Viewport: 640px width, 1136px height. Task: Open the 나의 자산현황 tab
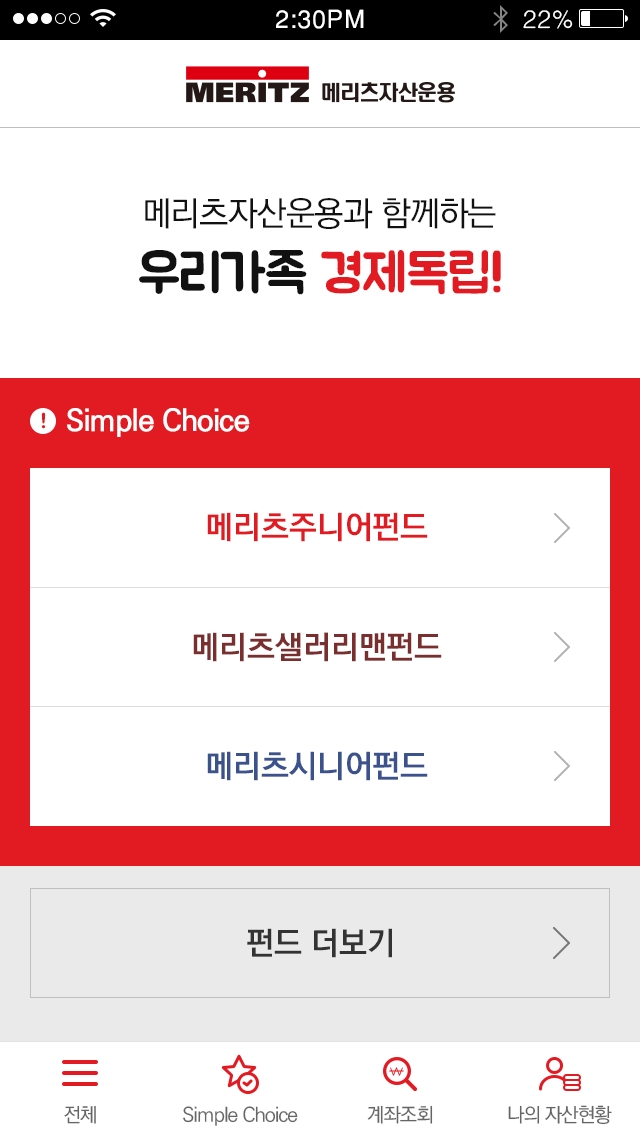pos(559,1090)
